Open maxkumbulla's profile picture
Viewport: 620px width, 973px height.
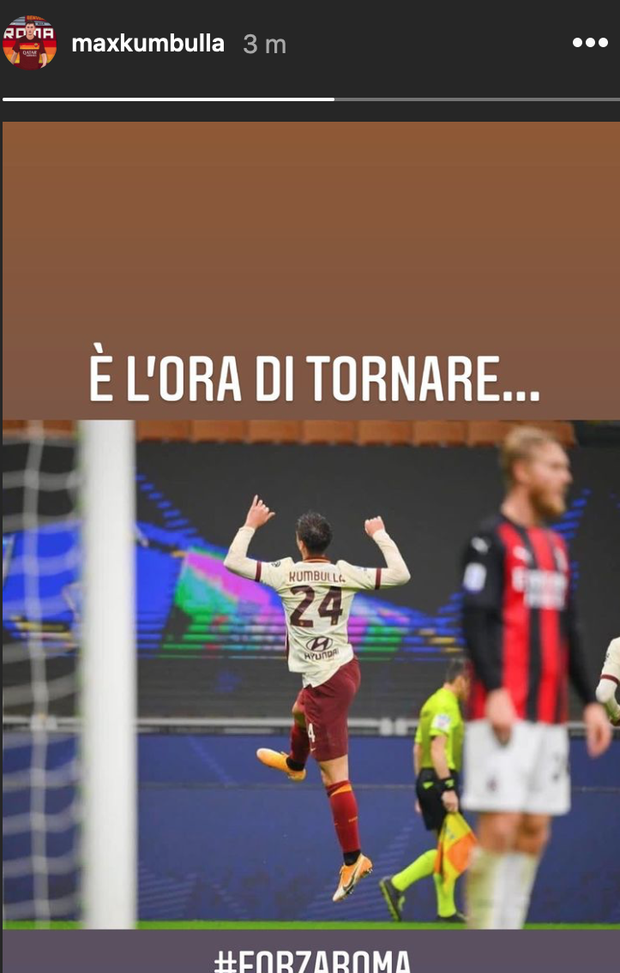click(x=30, y=43)
